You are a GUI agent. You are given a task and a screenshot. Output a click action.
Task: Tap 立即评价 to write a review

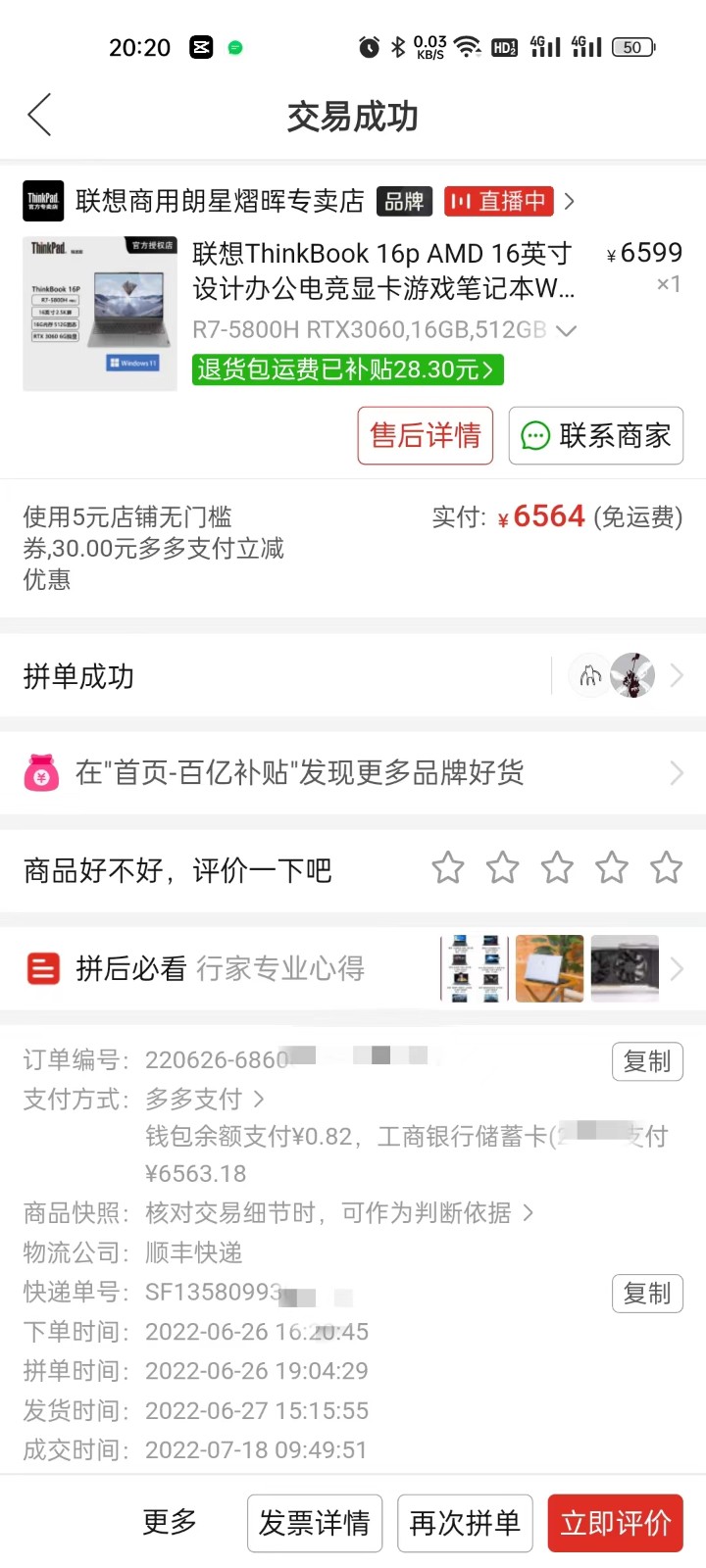(615, 1523)
